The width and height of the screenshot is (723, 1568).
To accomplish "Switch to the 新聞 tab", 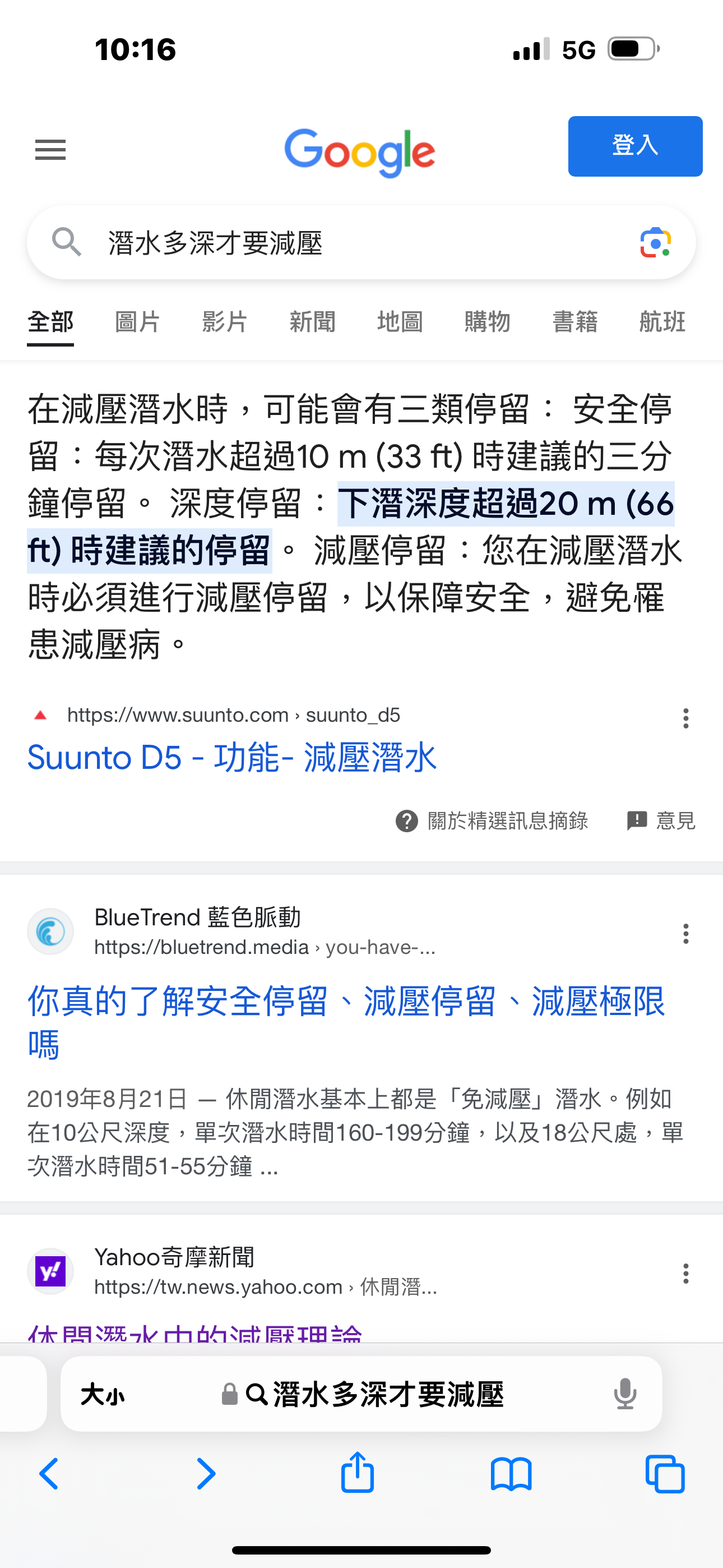I will point(312,321).
